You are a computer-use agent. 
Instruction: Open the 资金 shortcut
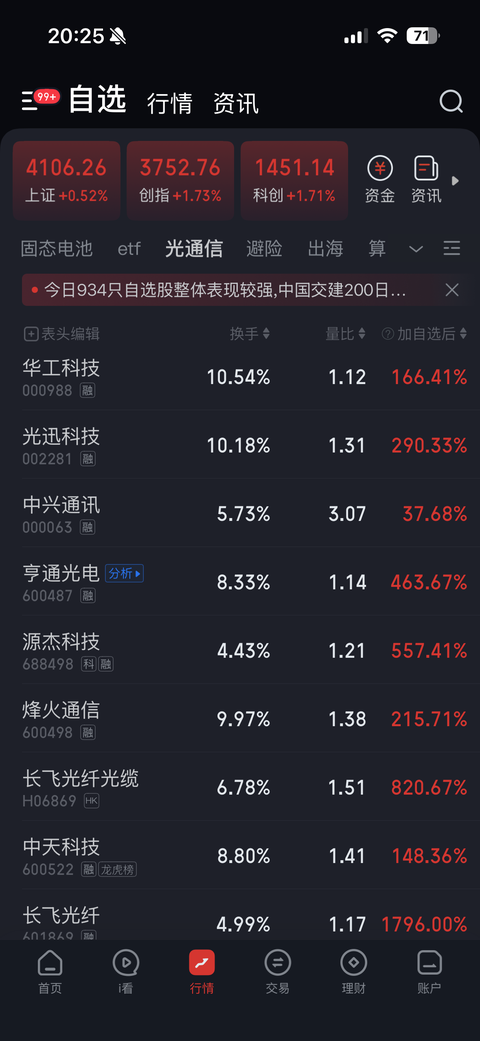pyautogui.click(x=380, y=180)
